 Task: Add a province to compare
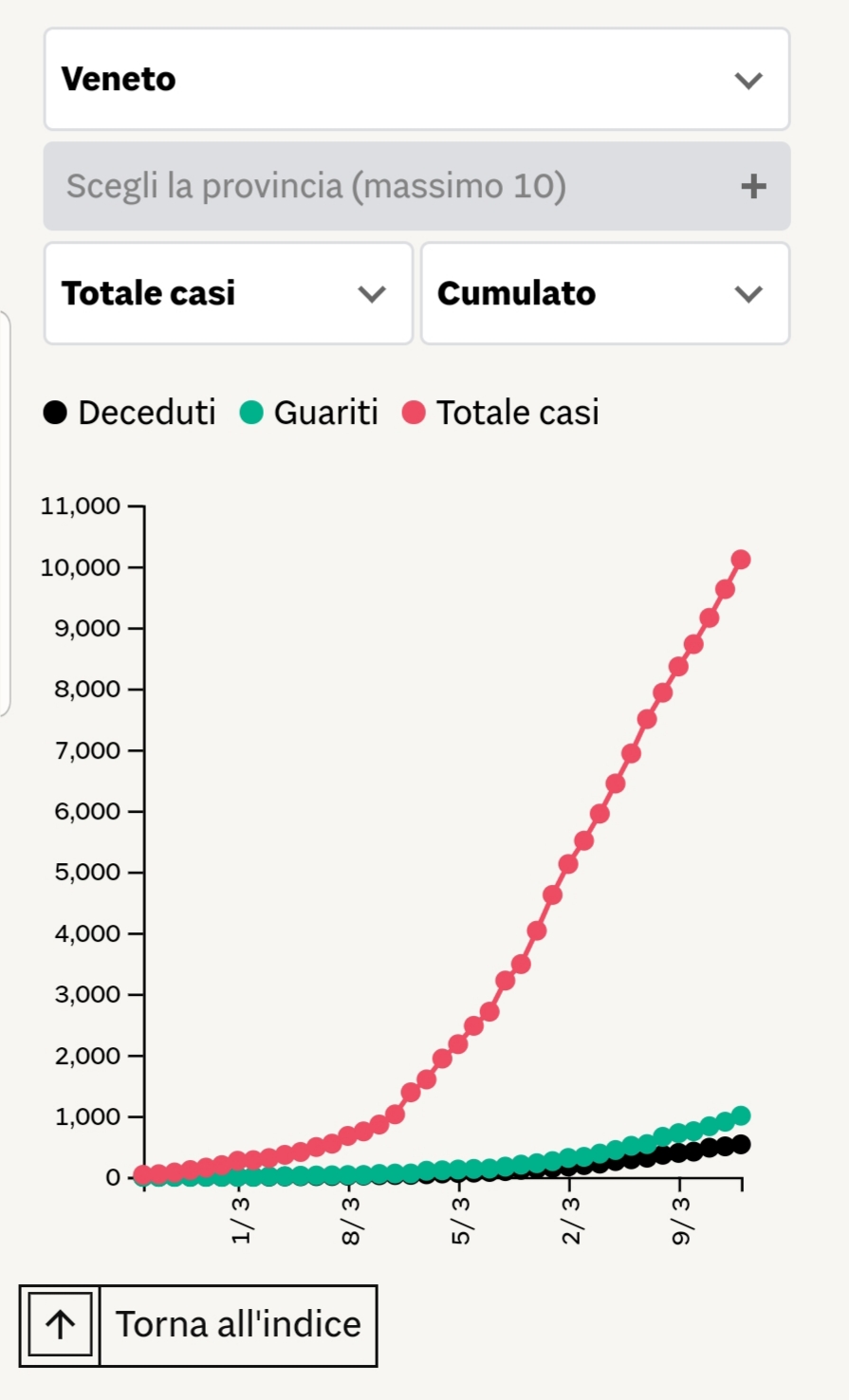coord(415,186)
